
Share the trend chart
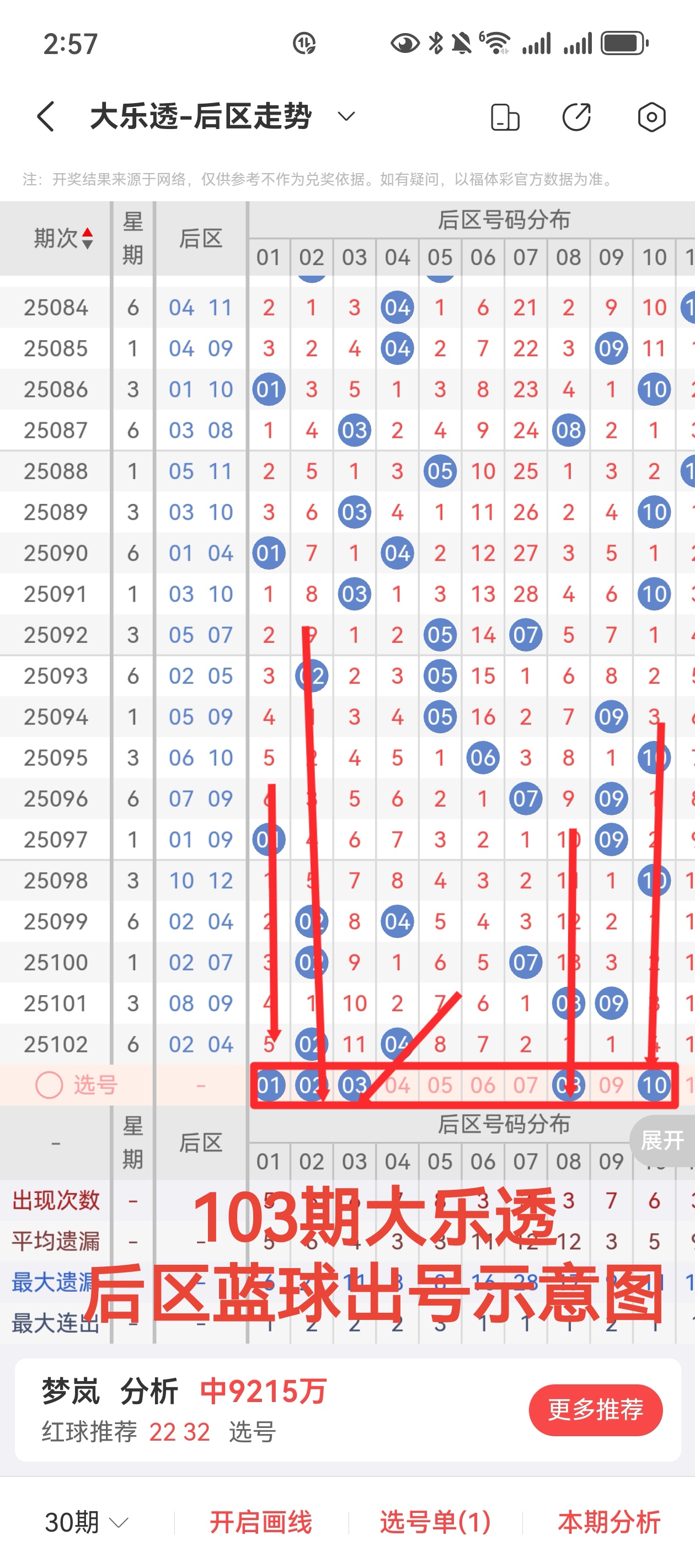[x=576, y=117]
